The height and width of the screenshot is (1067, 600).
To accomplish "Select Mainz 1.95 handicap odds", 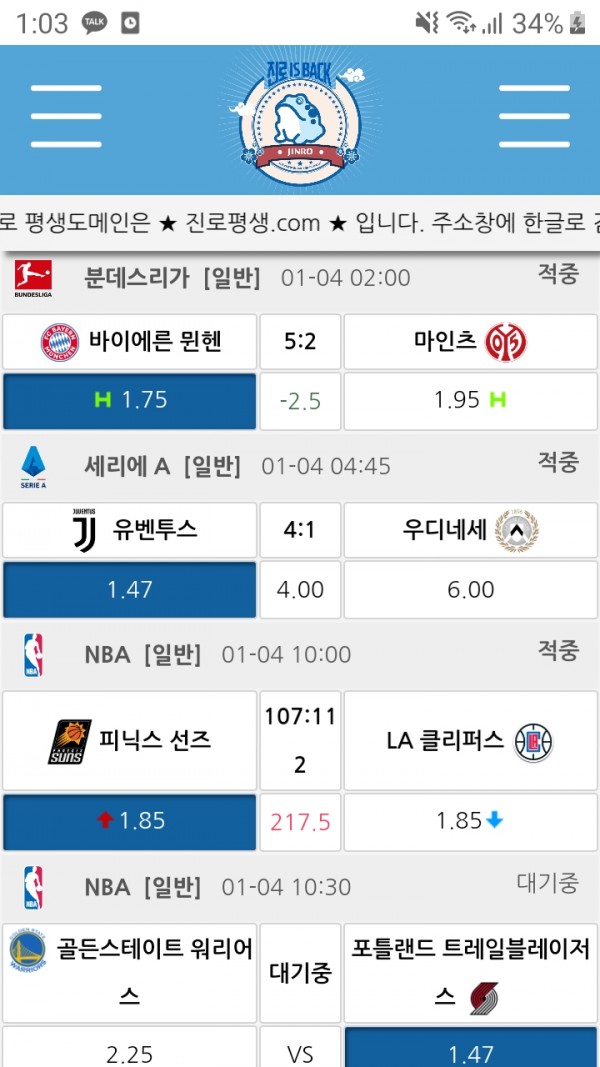I will [470, 400].
